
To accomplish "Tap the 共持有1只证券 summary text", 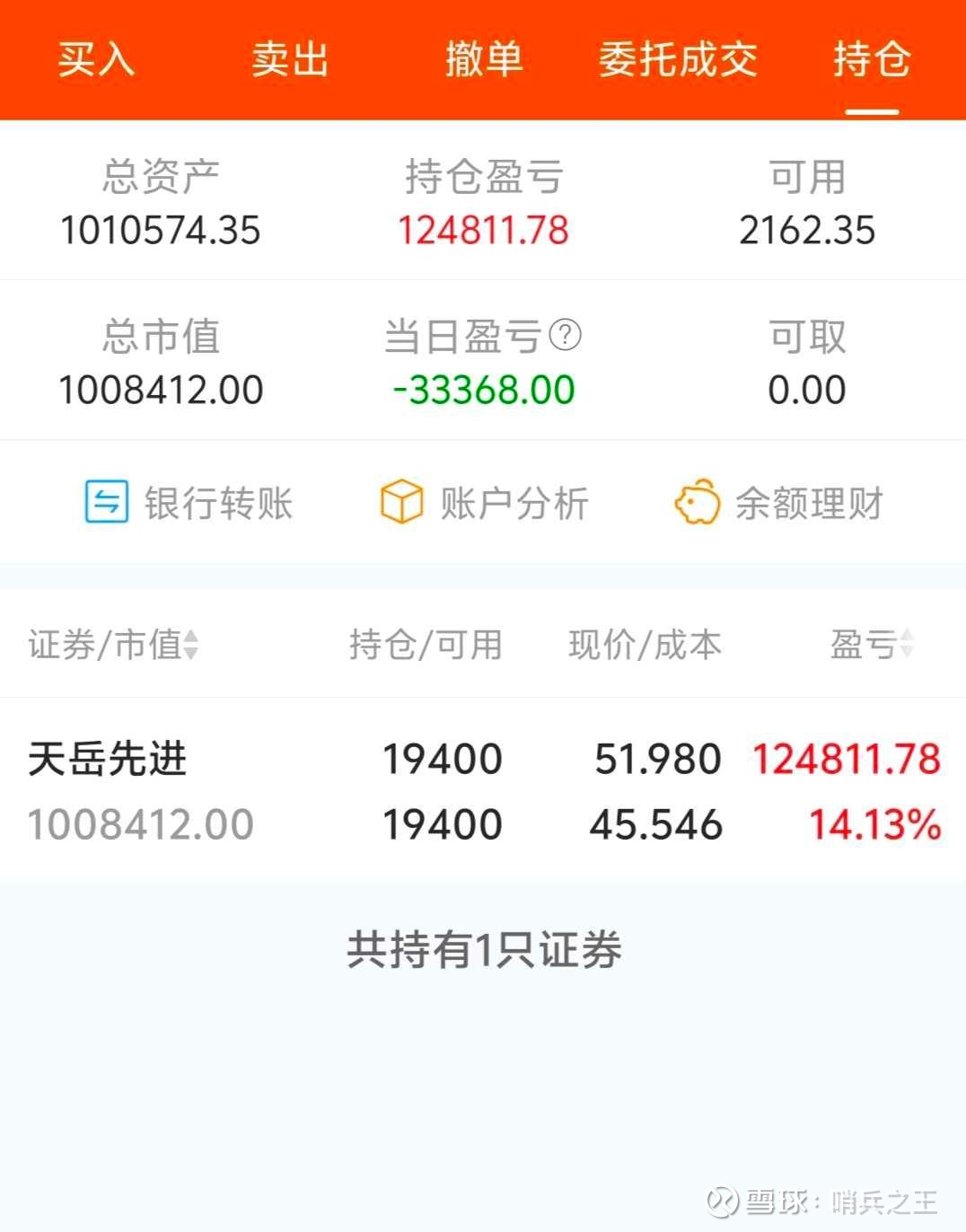I will pyautogui.click(x=483, y=951).
